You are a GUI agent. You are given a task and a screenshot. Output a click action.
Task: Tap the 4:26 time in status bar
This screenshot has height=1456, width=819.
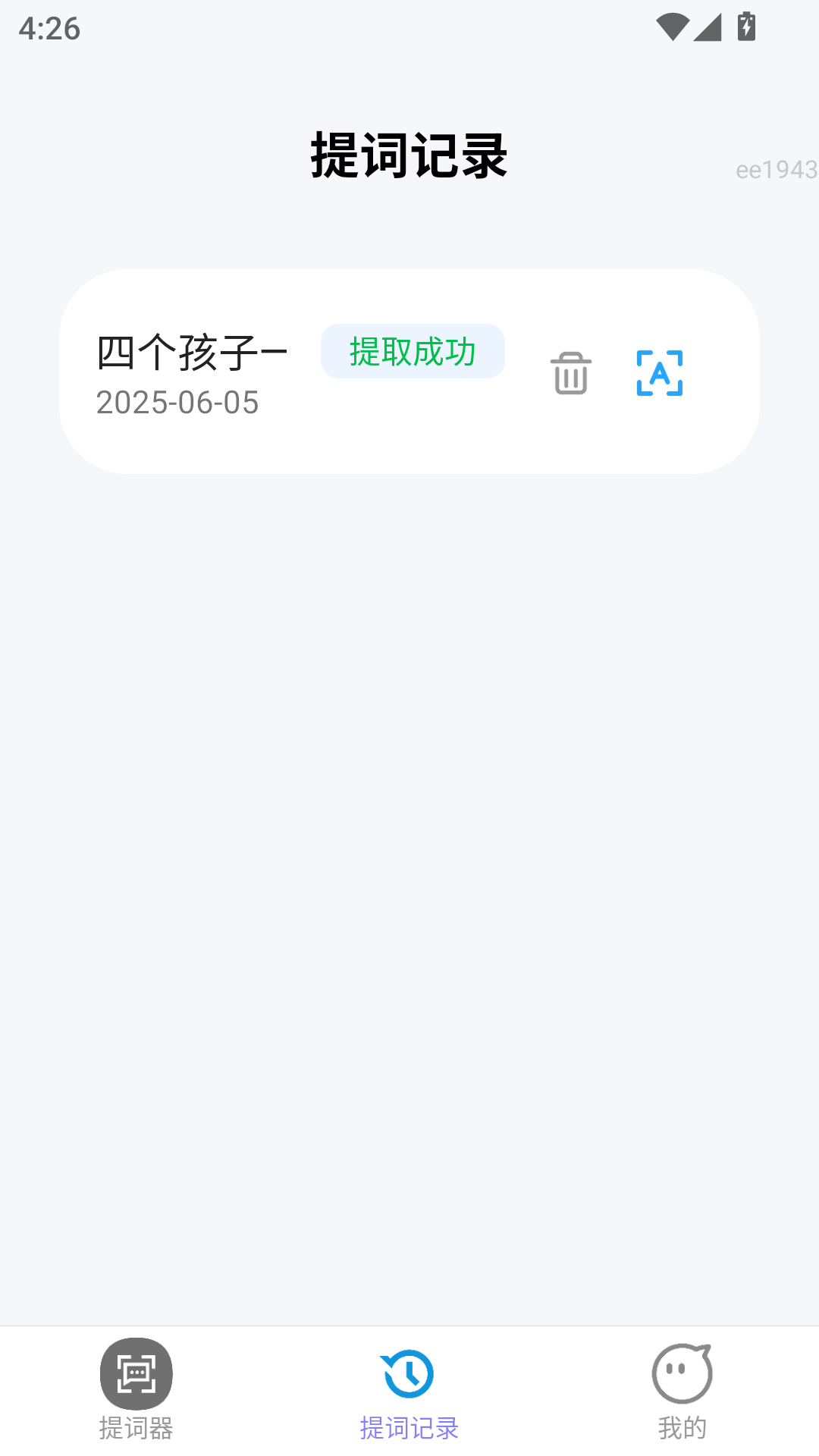point(48,28)
